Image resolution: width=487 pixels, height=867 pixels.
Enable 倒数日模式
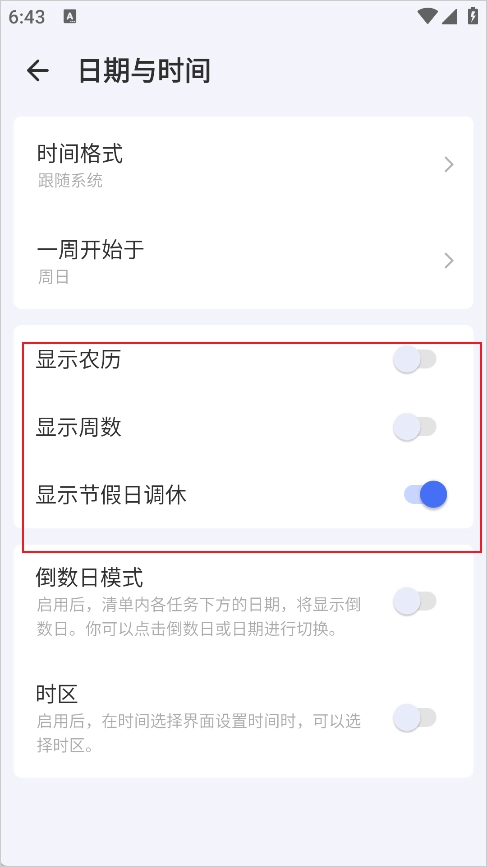[415, 601]
